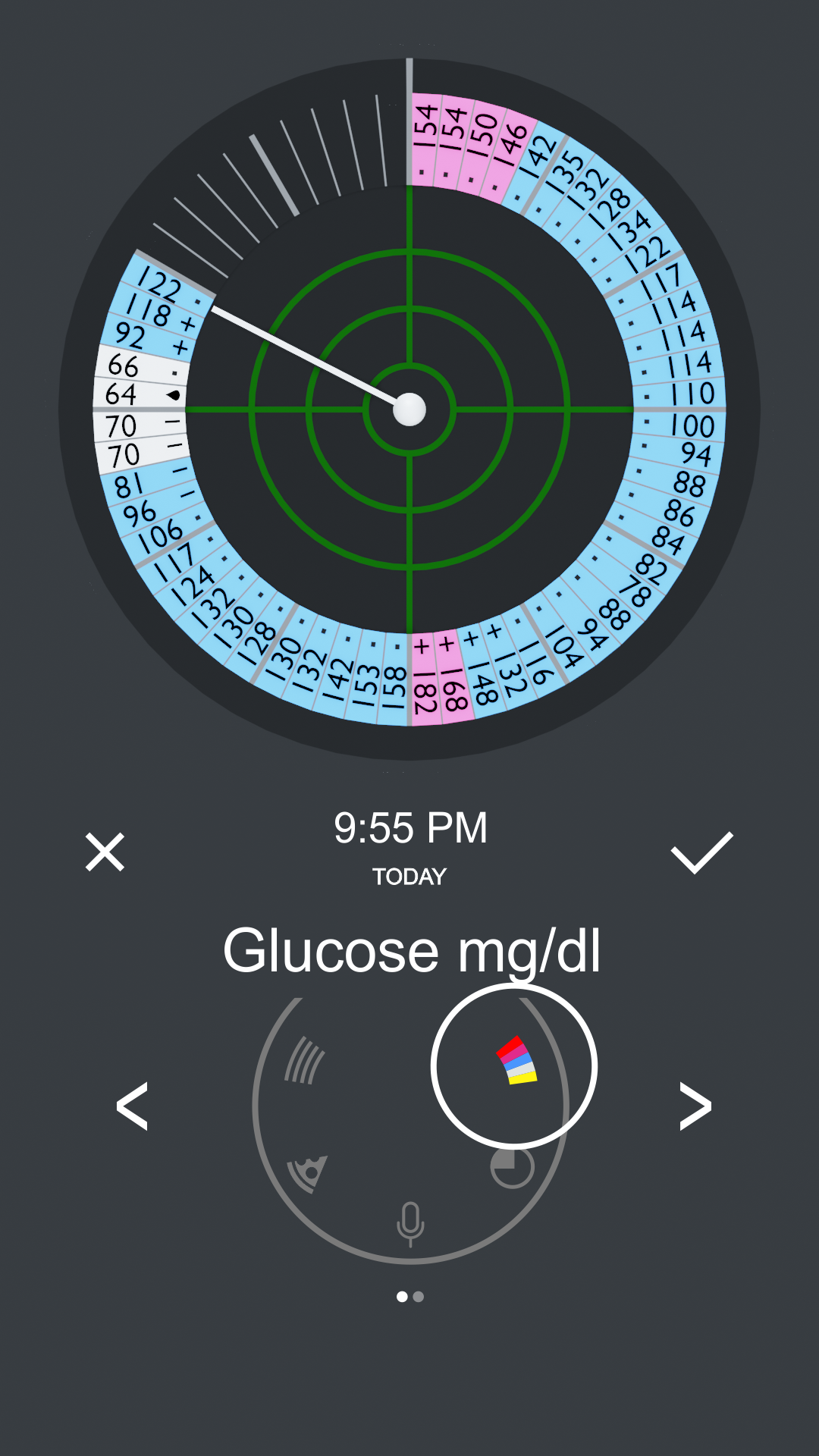The image size is (819, 1456).
Task: Pick the 100 value on the dial
Action: tap(690, 425)
